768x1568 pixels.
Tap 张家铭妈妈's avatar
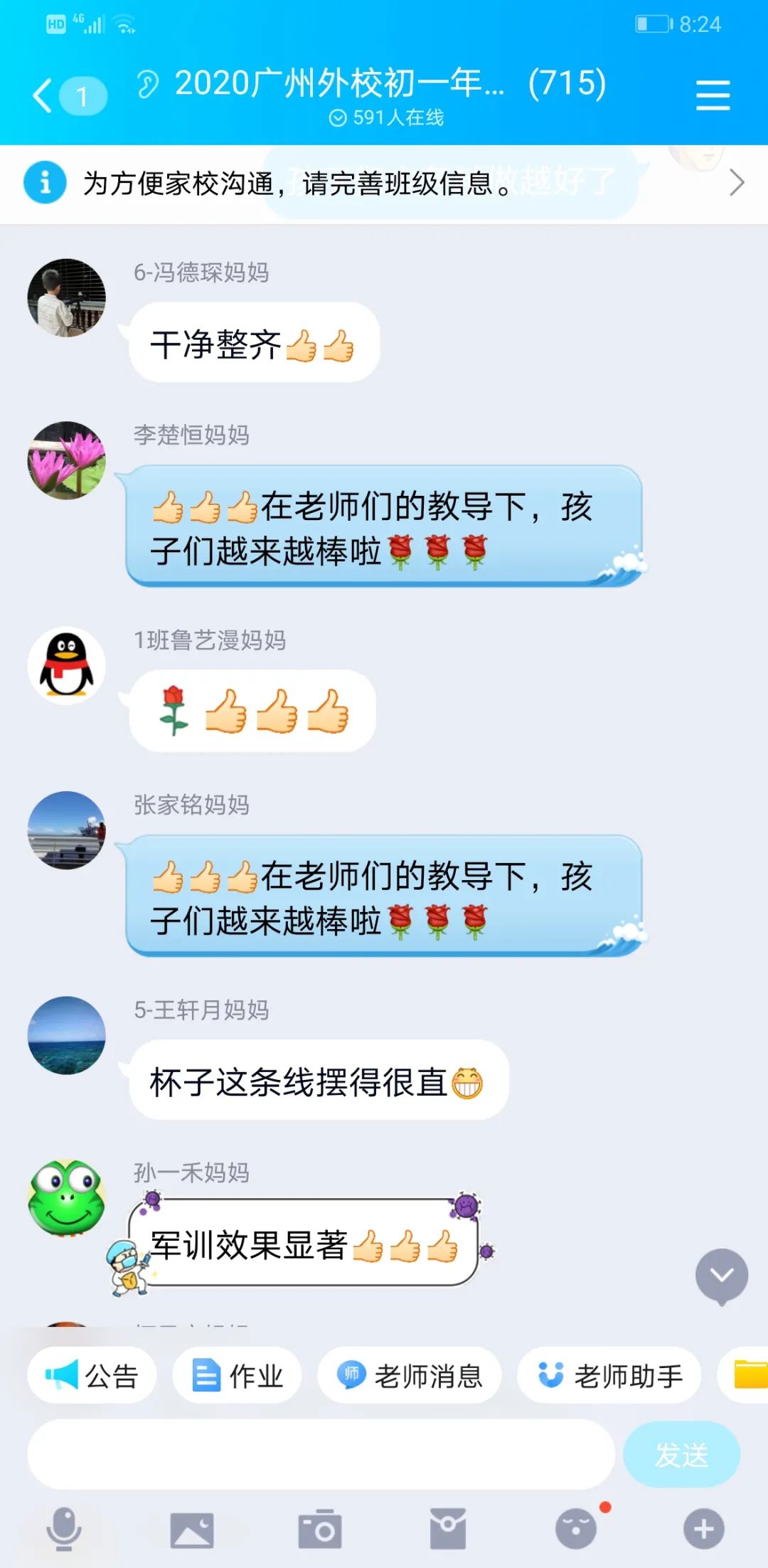pos(66,830)
